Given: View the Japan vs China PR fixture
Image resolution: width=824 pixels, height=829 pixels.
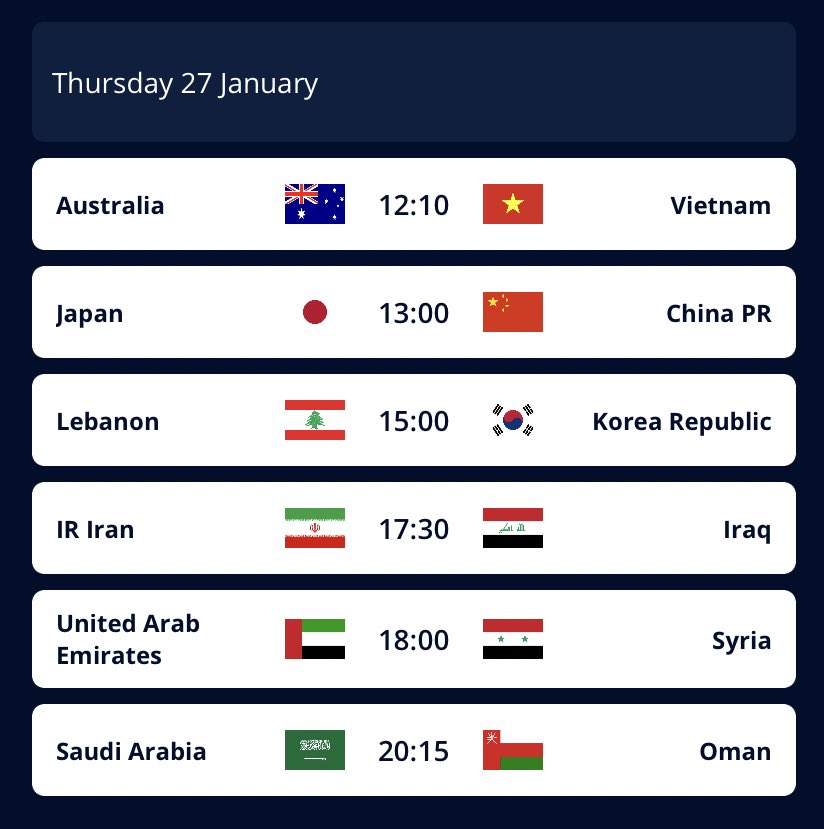Looking at the screenshot, I should [413, 313].
